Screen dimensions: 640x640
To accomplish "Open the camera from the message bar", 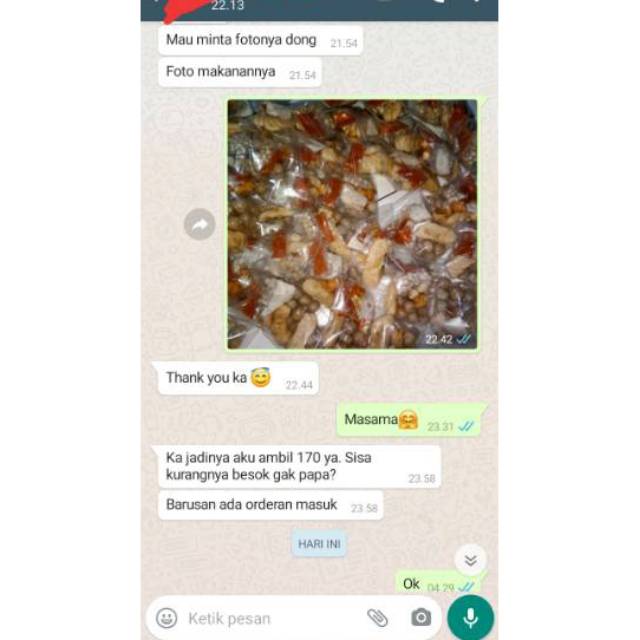I will coord(421,618).
